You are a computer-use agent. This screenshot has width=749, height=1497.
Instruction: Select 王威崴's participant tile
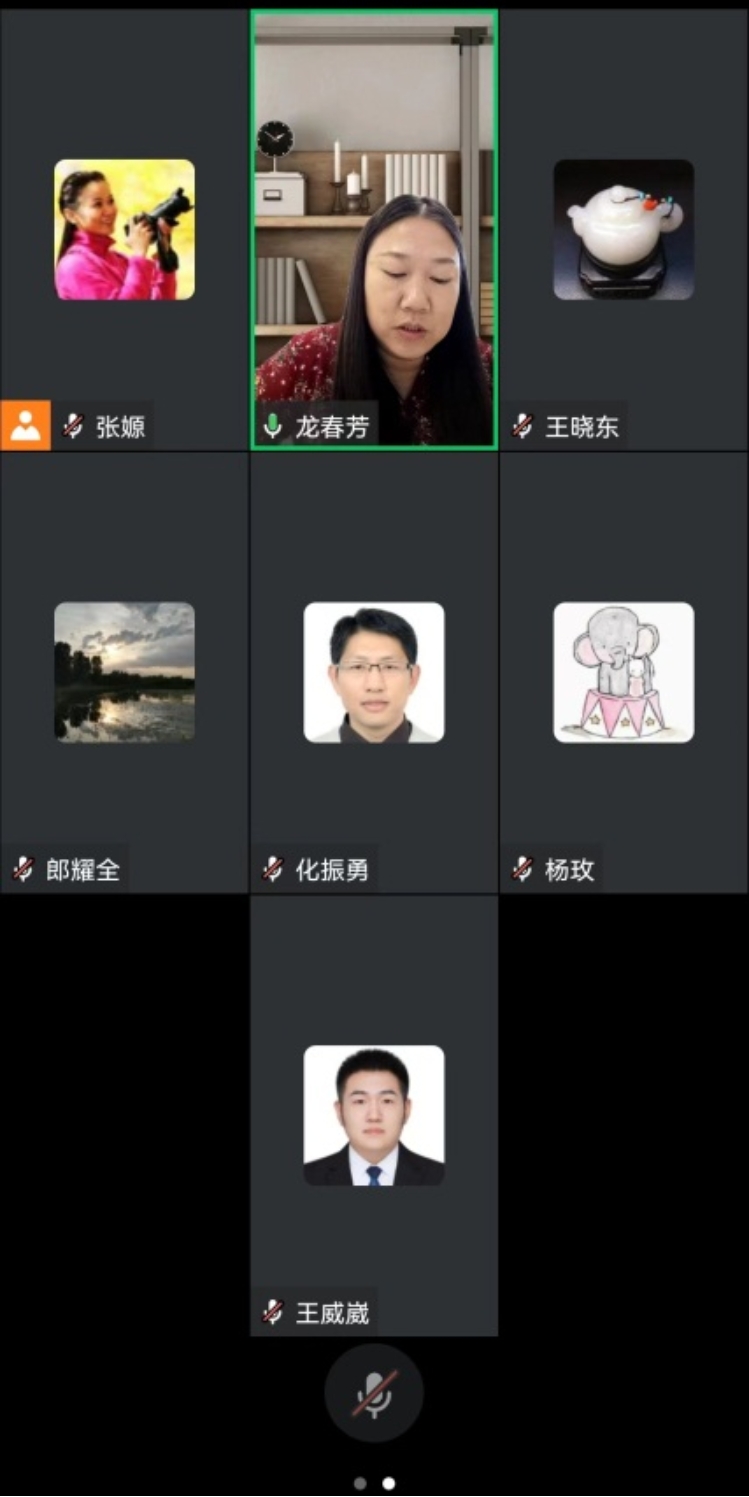tap(374, 1115)
